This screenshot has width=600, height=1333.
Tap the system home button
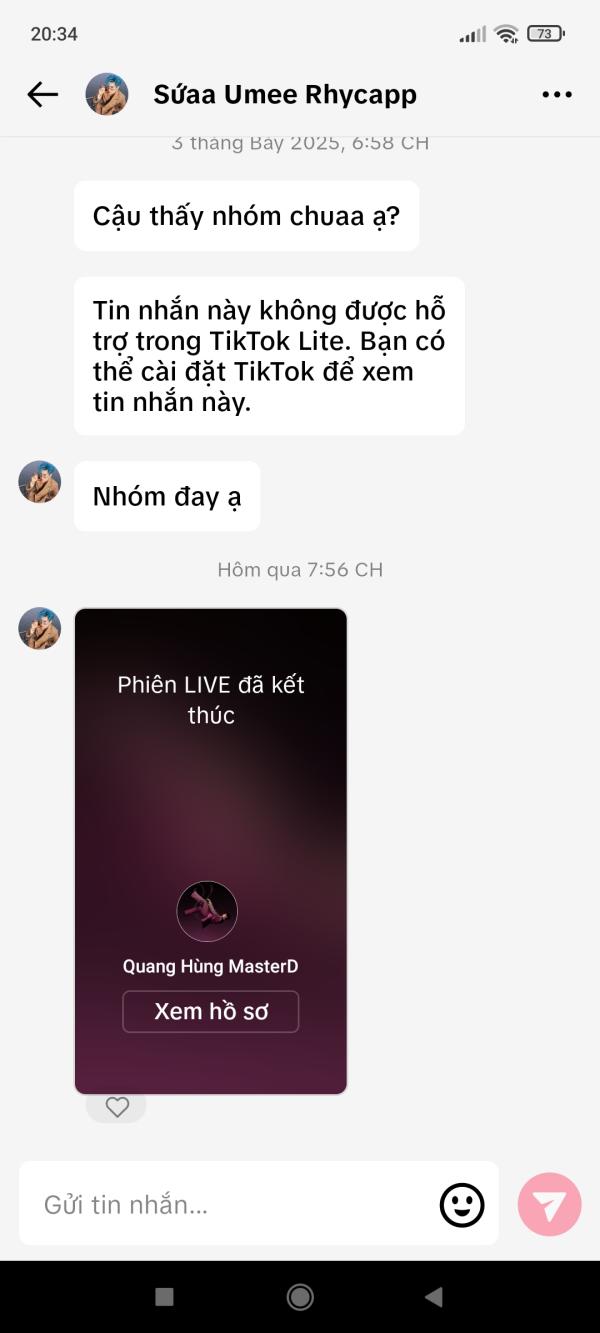[300, 1297]
